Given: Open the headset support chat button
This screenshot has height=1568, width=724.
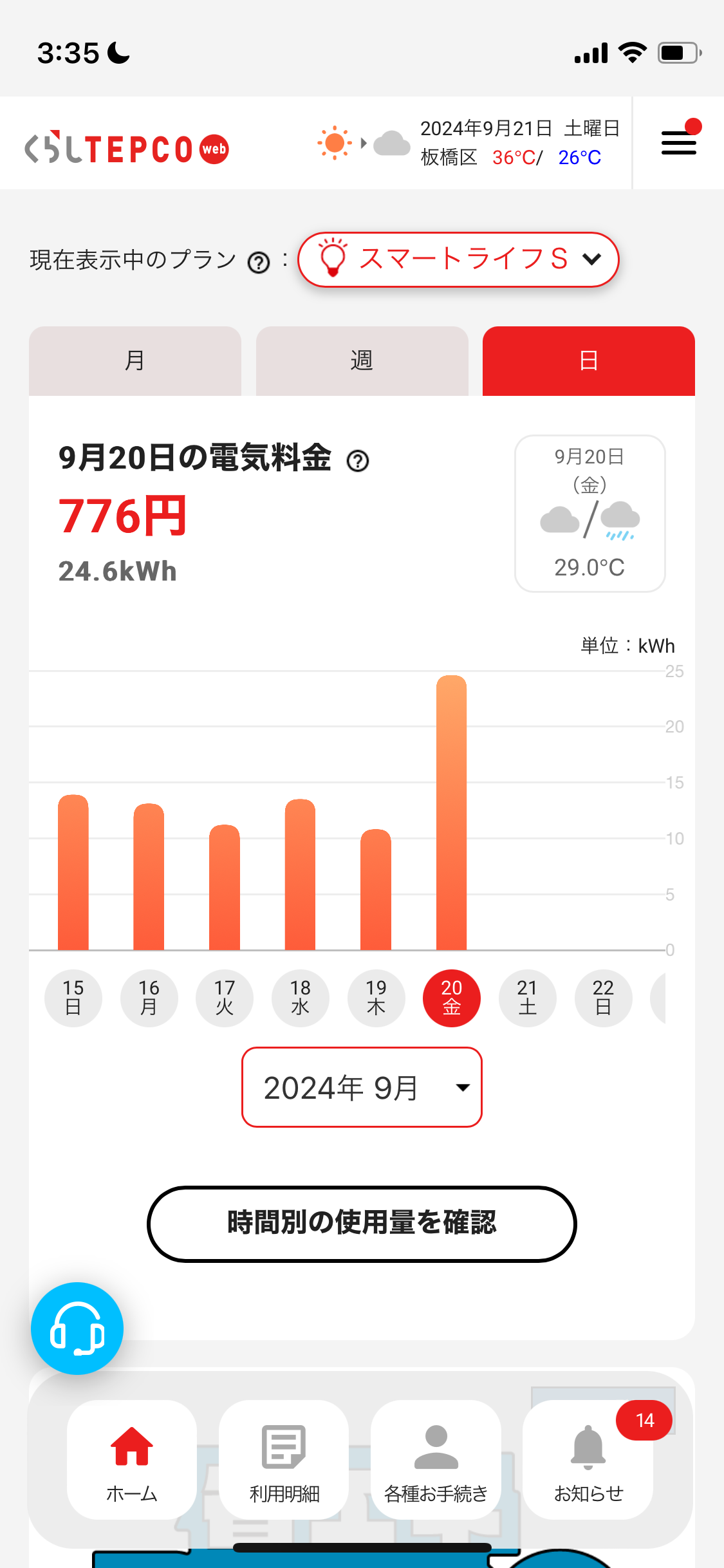Looking at the screenshot, I should 77,1329.
